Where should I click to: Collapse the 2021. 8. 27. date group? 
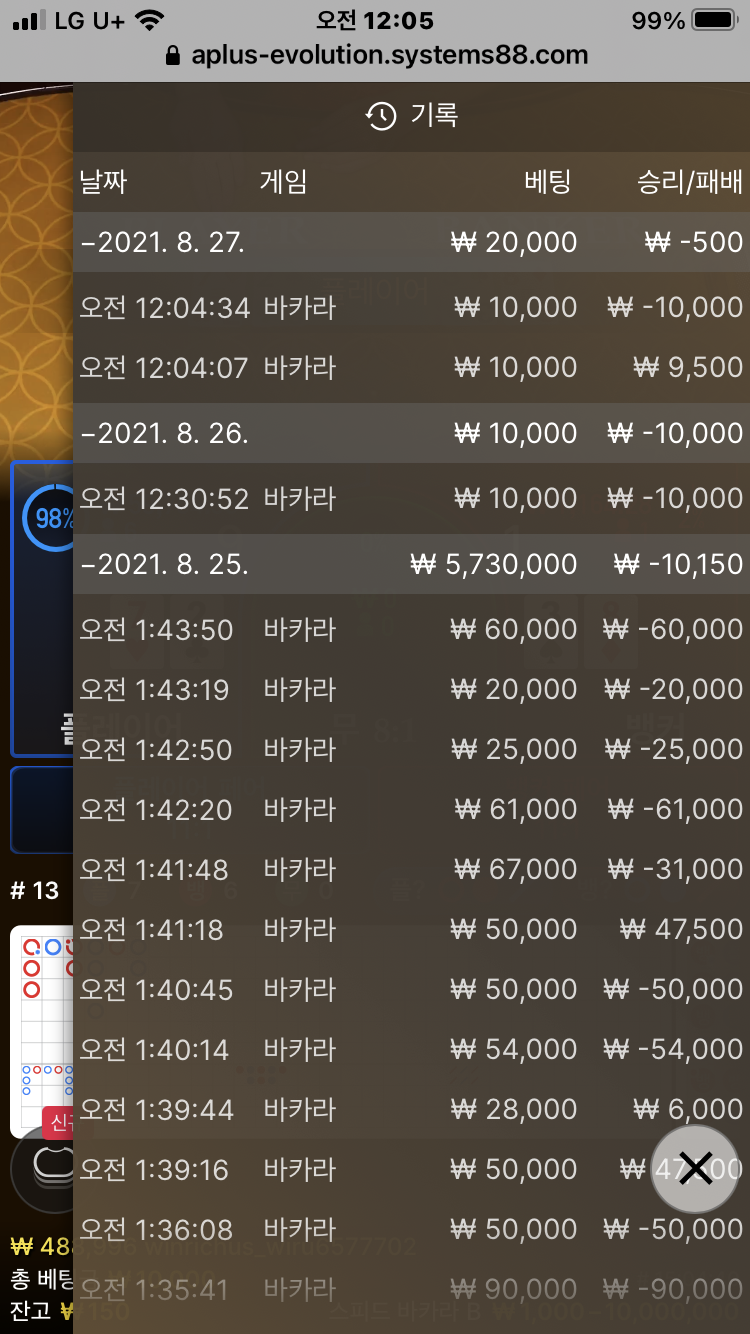click(411, 242)
